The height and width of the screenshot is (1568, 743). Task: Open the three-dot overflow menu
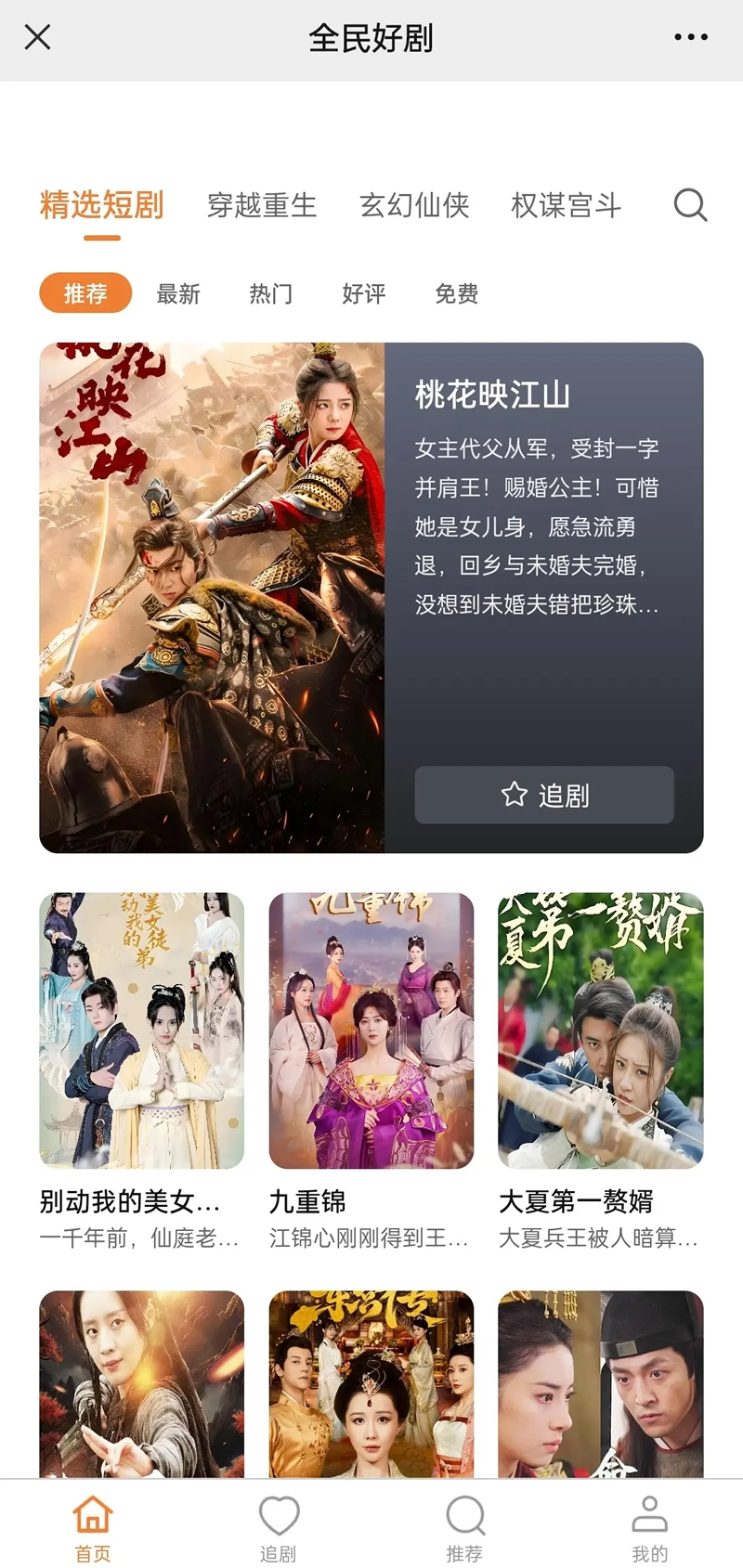pyautogui.click(x=690, y=38)
